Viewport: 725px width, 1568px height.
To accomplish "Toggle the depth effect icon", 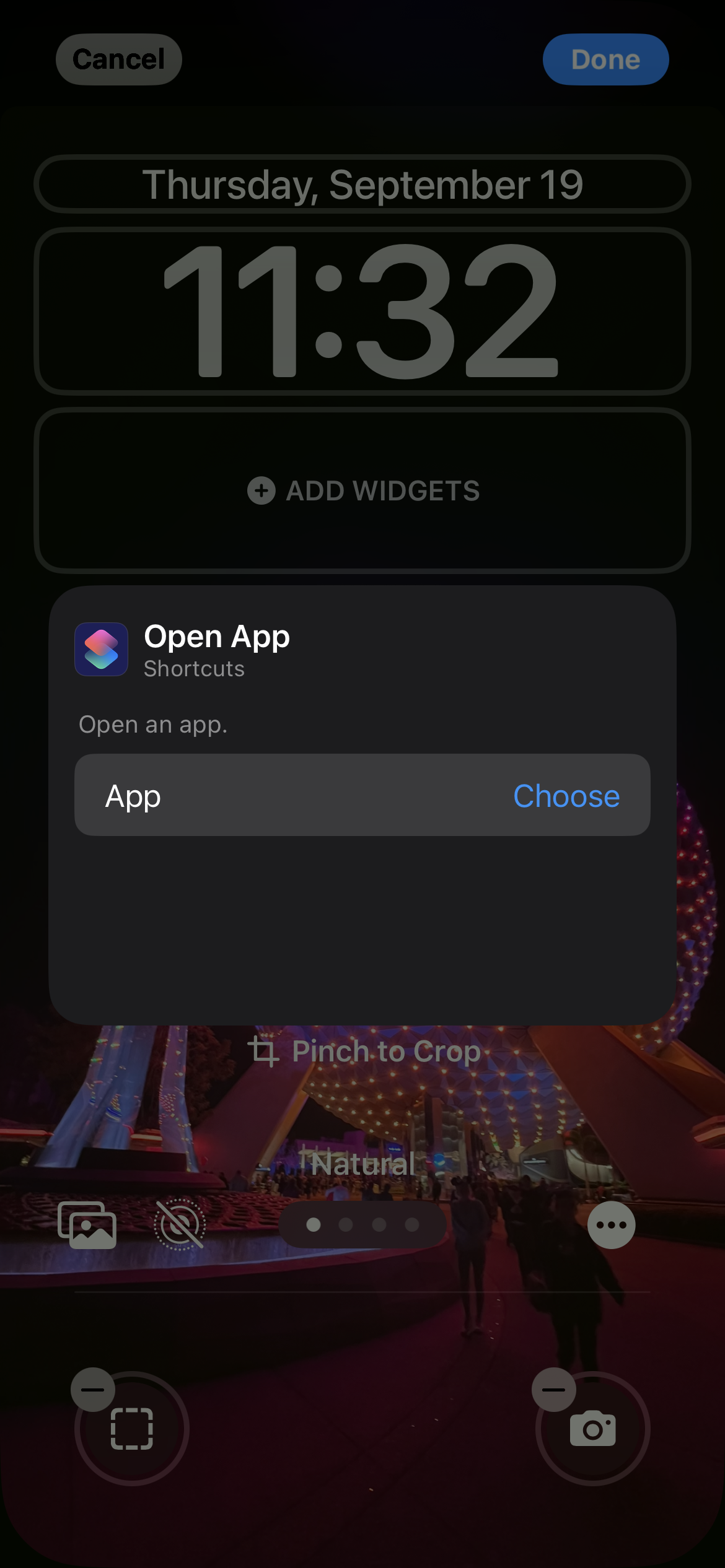I will tap(180, 1225).
